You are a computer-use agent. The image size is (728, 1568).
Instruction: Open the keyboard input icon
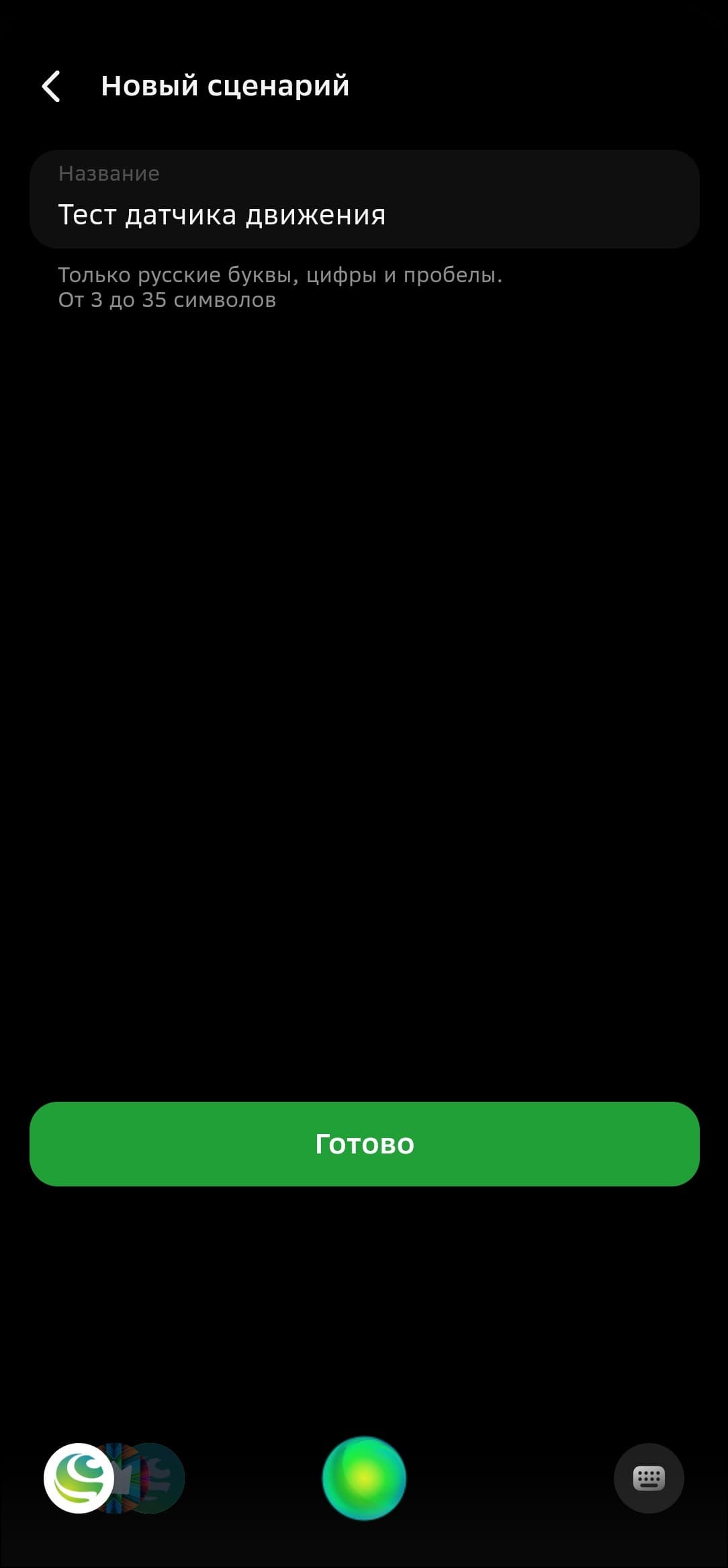648,1478
